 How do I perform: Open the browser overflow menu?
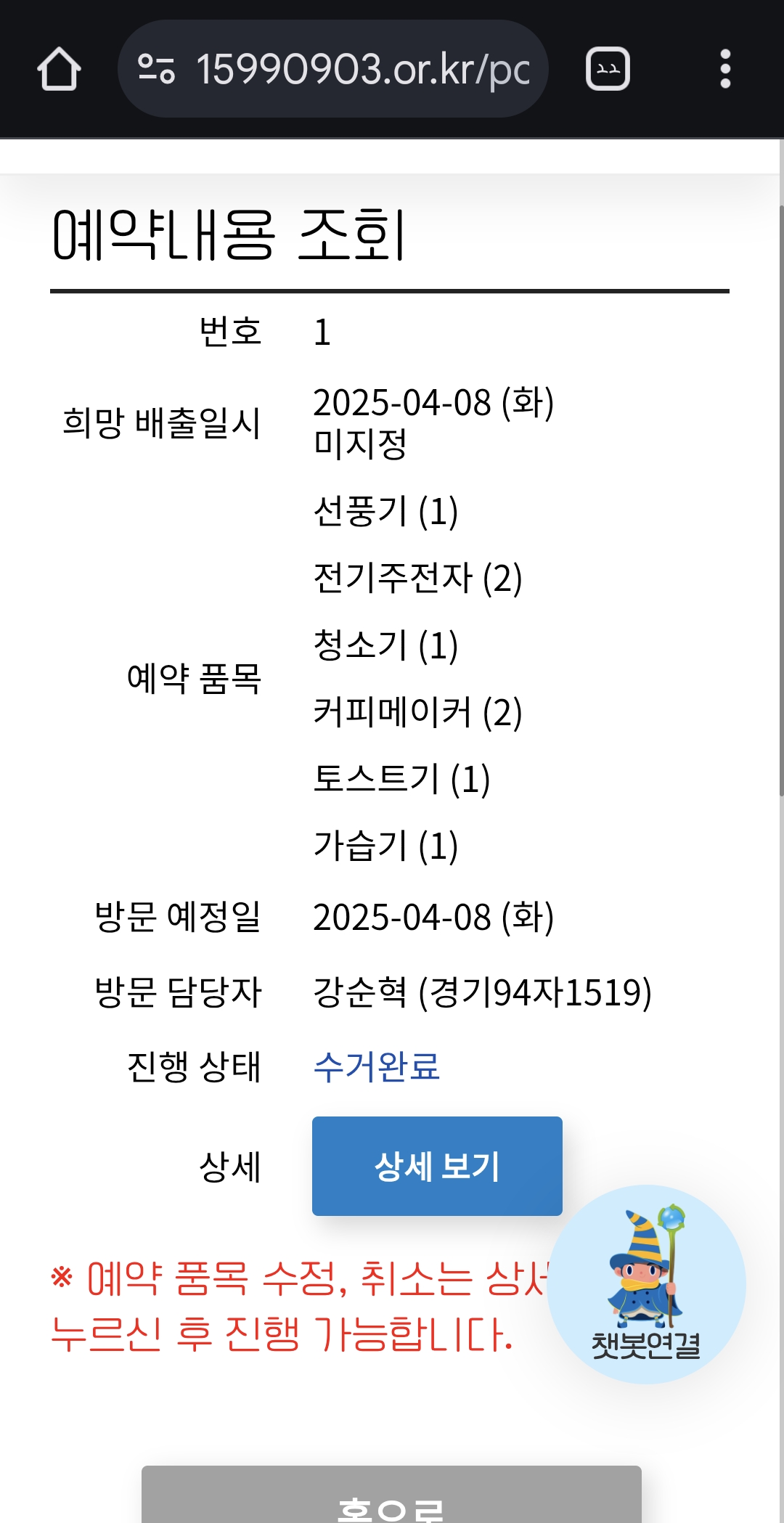tap(724, 69)
